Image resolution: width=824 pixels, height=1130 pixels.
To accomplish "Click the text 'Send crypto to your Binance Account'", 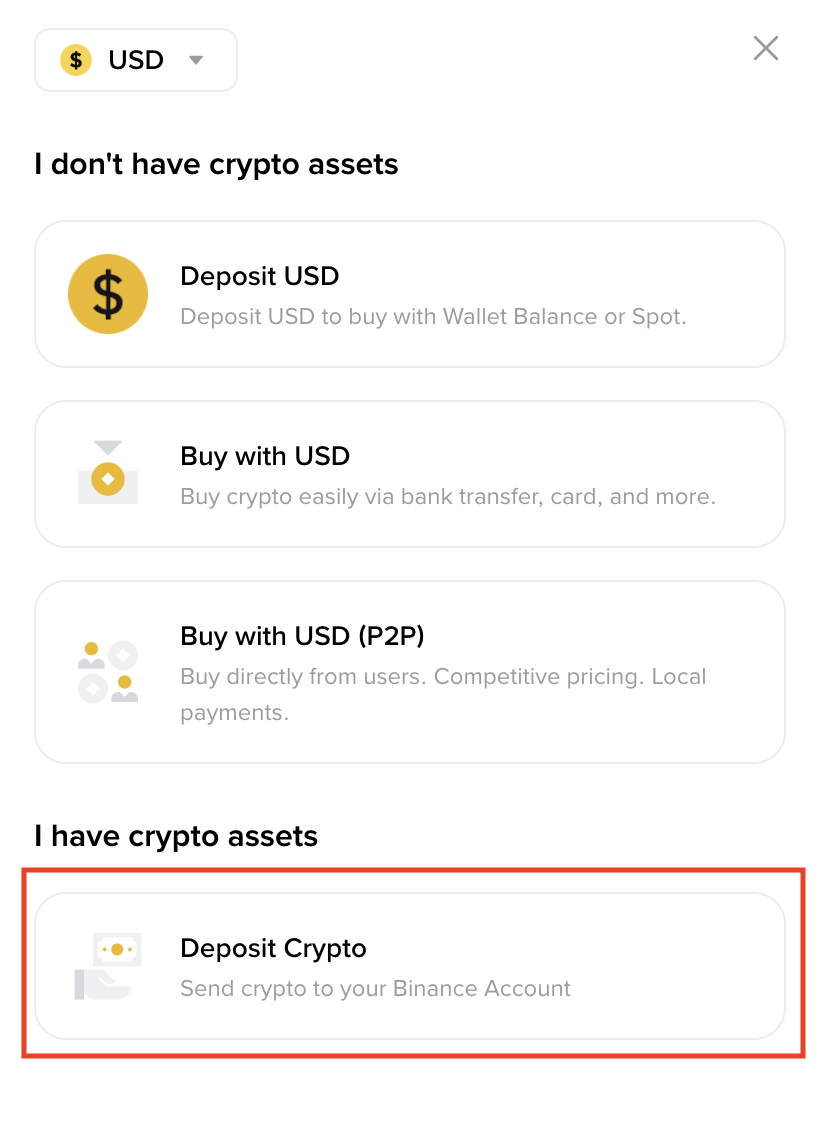I will coord(374,988).
